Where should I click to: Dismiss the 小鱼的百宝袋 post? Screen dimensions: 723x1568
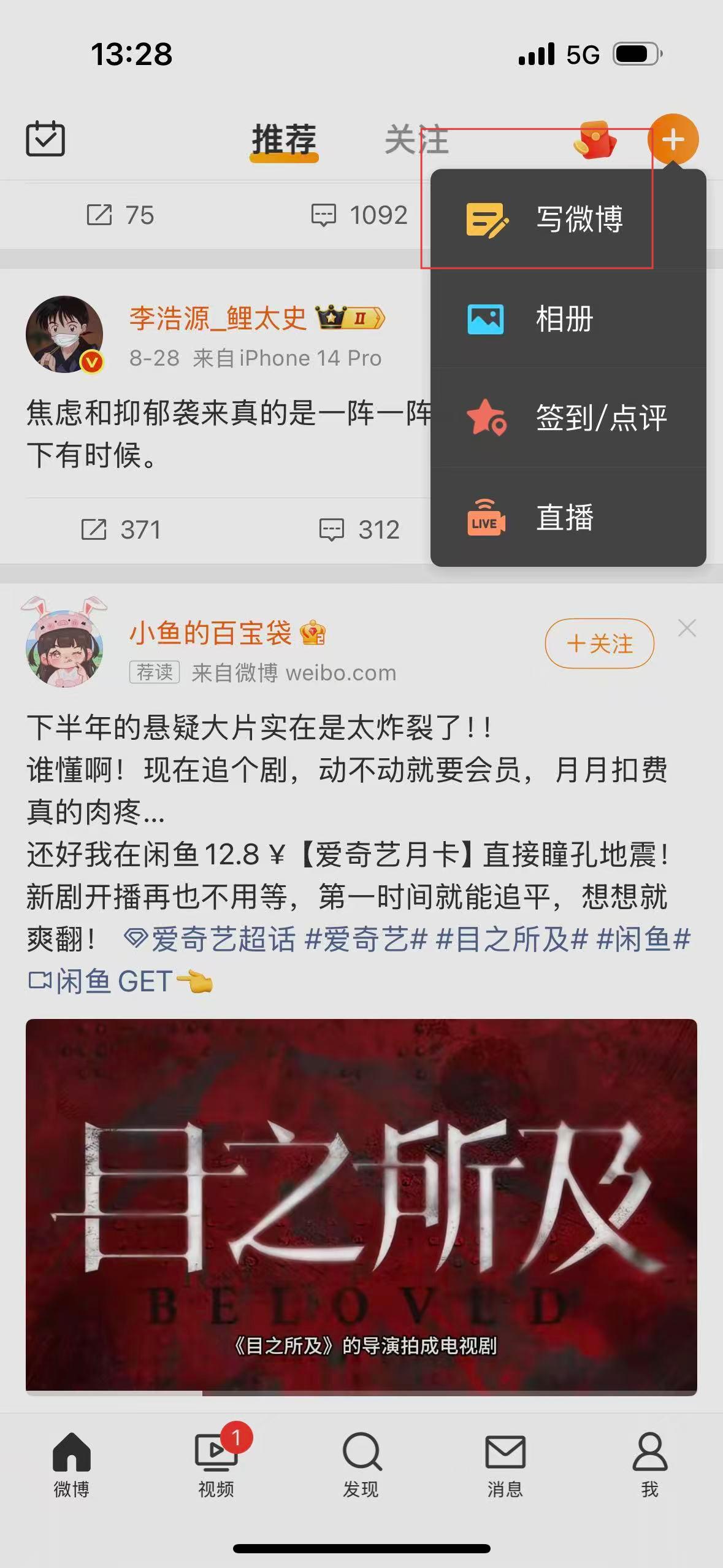[687, 628]
